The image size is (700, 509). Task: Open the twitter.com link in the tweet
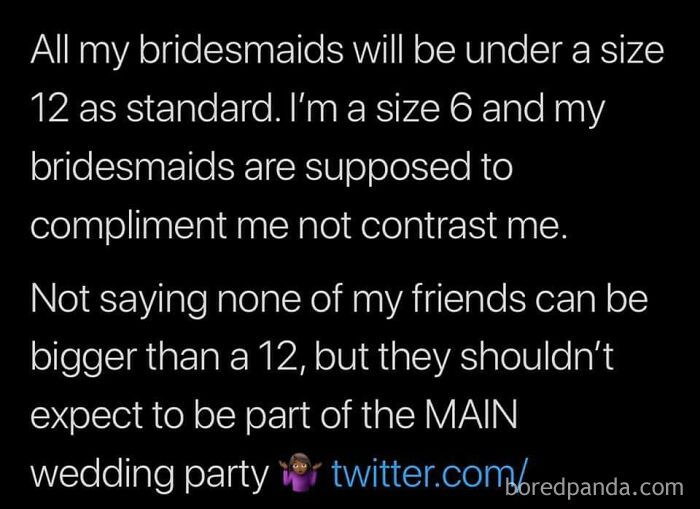click(430, 473)
